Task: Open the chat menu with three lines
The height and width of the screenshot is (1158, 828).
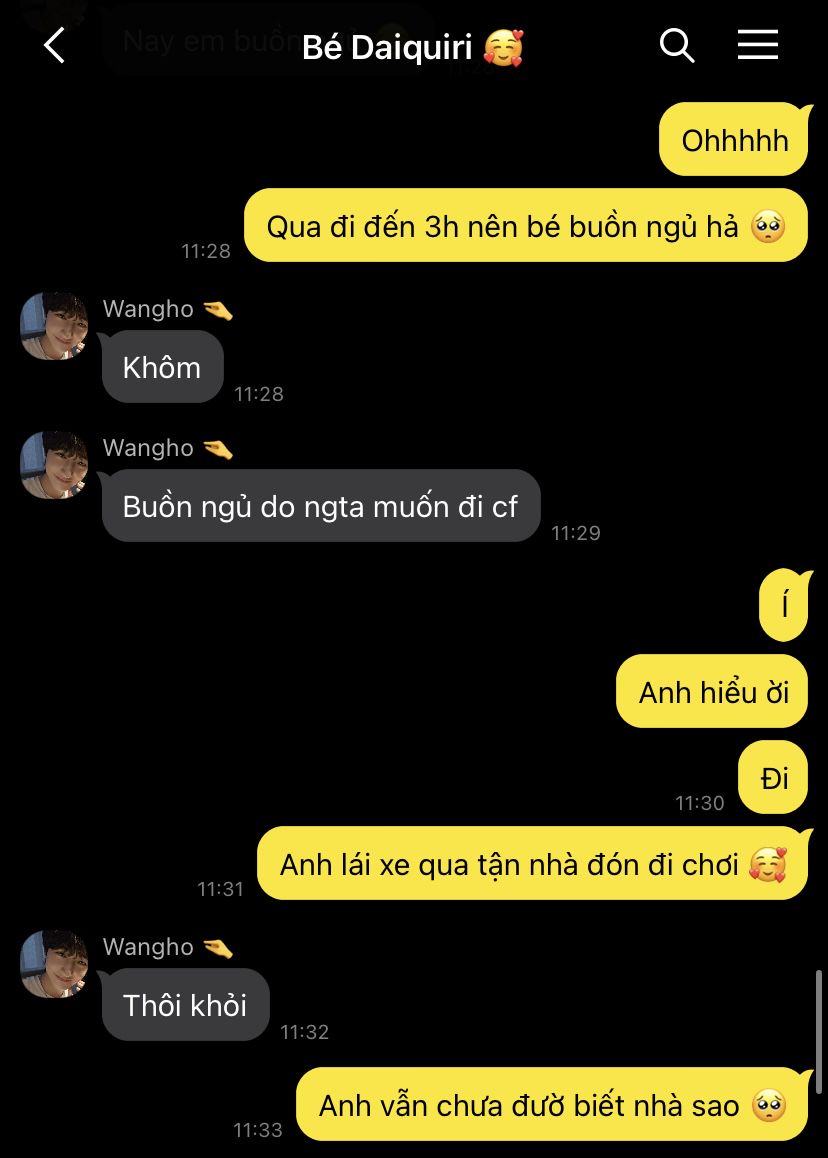Action: 757,45
